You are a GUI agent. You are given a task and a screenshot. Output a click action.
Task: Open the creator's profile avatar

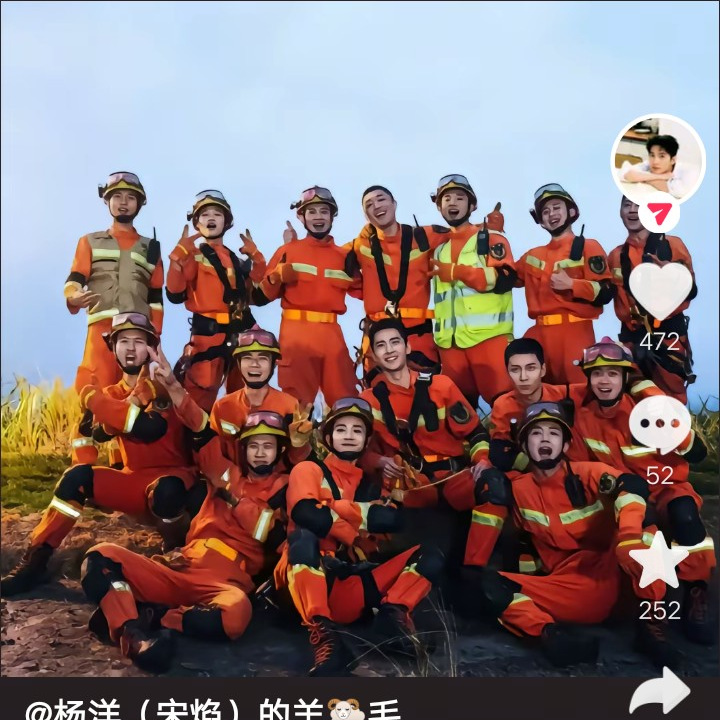point(658,160)
